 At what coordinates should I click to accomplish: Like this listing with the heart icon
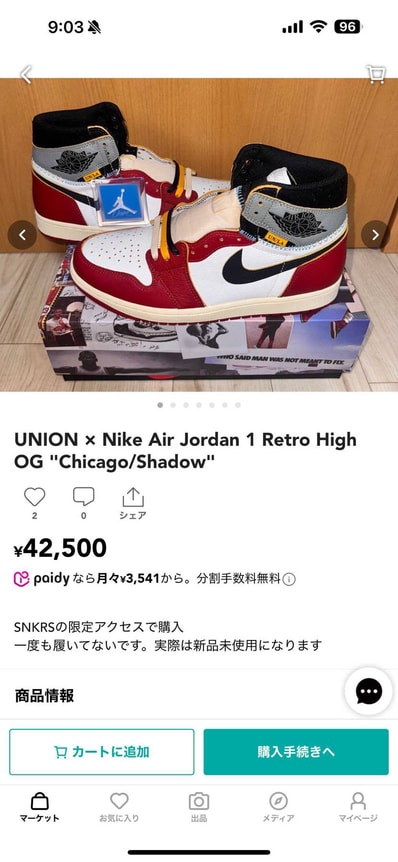tap(34, 496)
